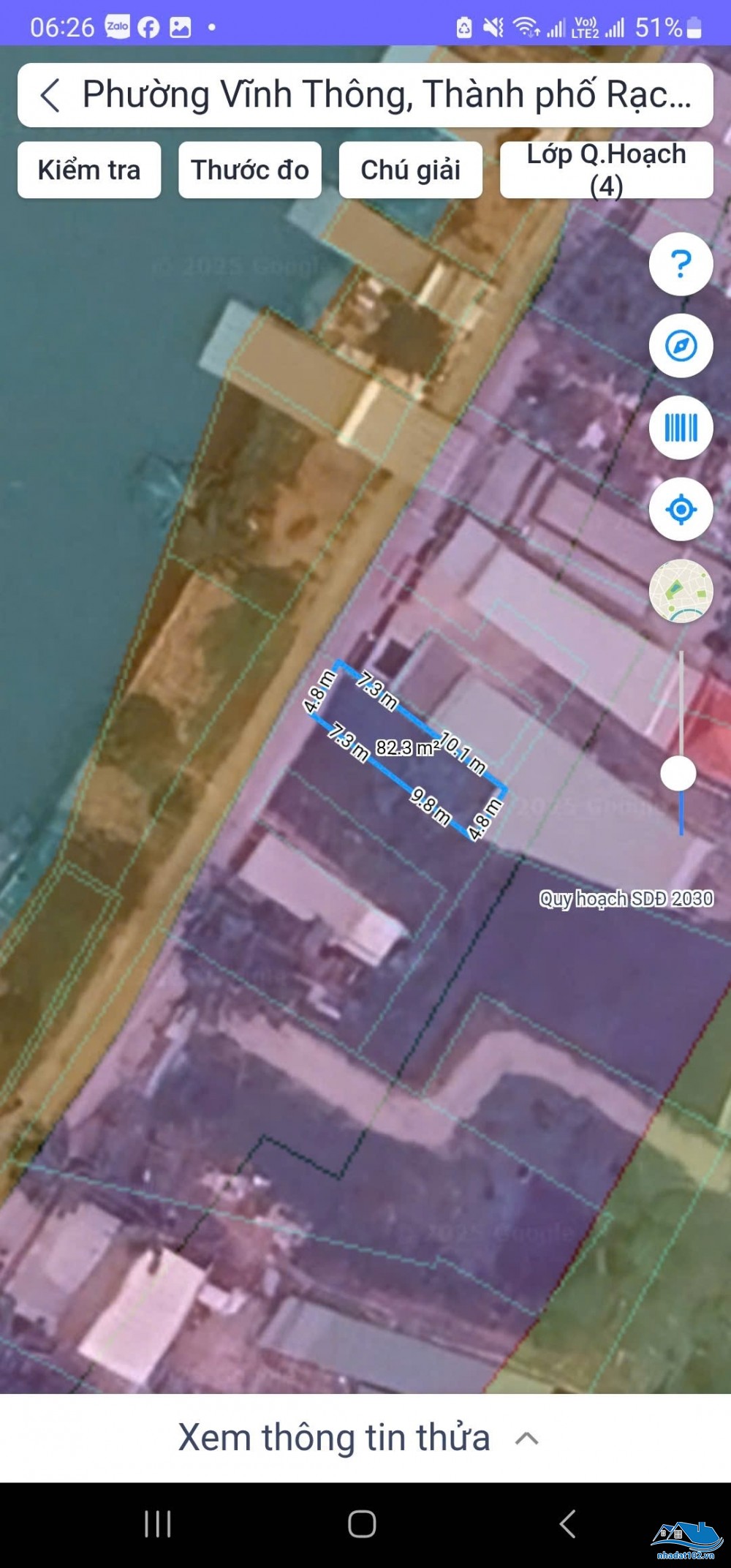Open recent apps from navigation bar
Image resolution: width=731 pixels, height=1568 pixels.
tap(158, 1524)
